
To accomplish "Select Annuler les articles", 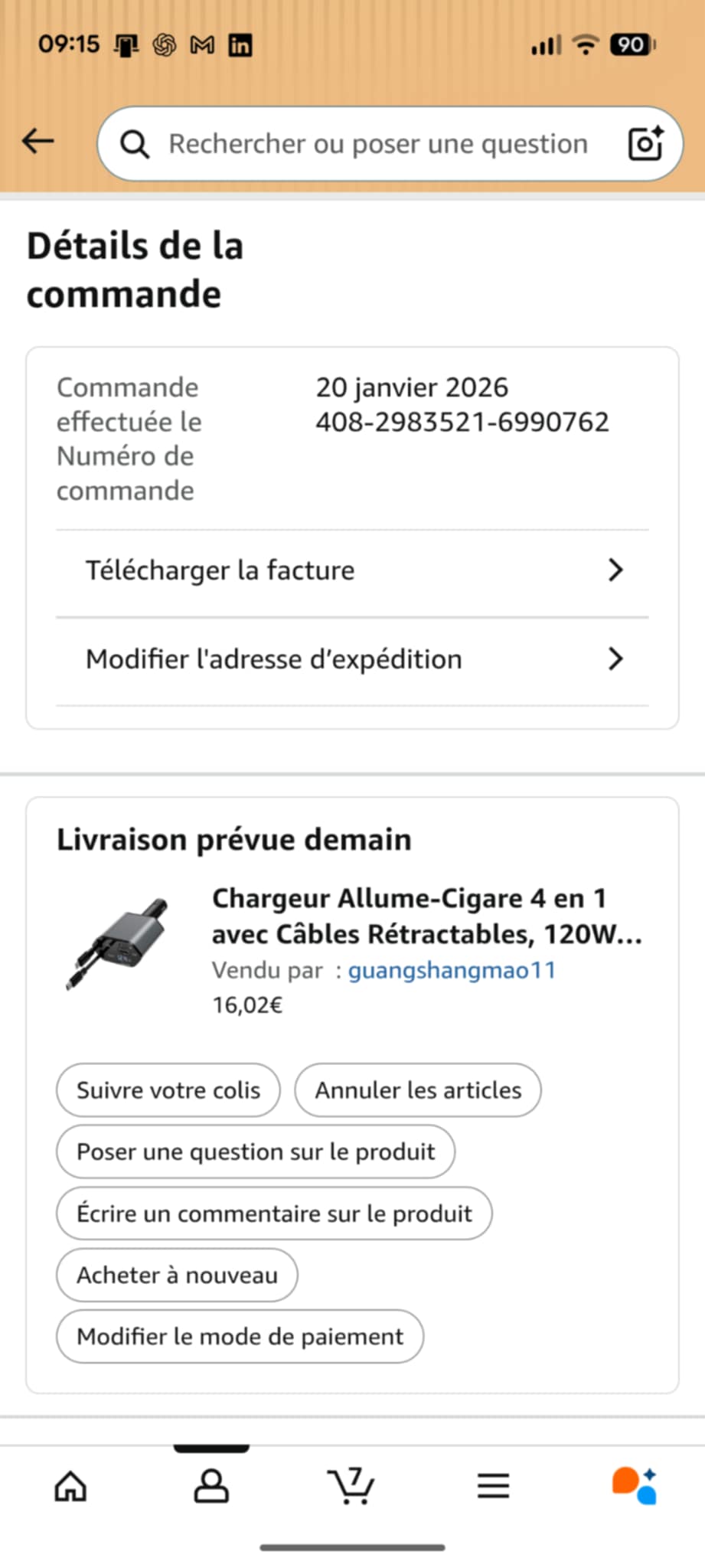I will [x=418, y=1090].
